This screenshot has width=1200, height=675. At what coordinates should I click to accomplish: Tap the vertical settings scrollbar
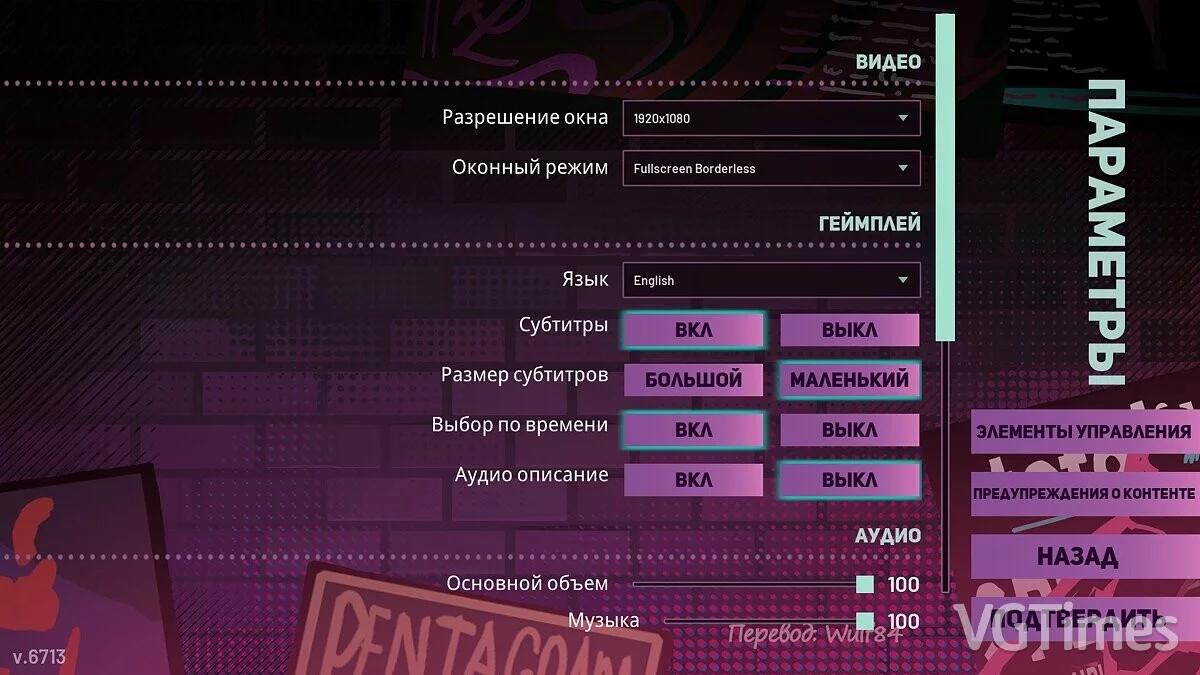click(945, 180)
